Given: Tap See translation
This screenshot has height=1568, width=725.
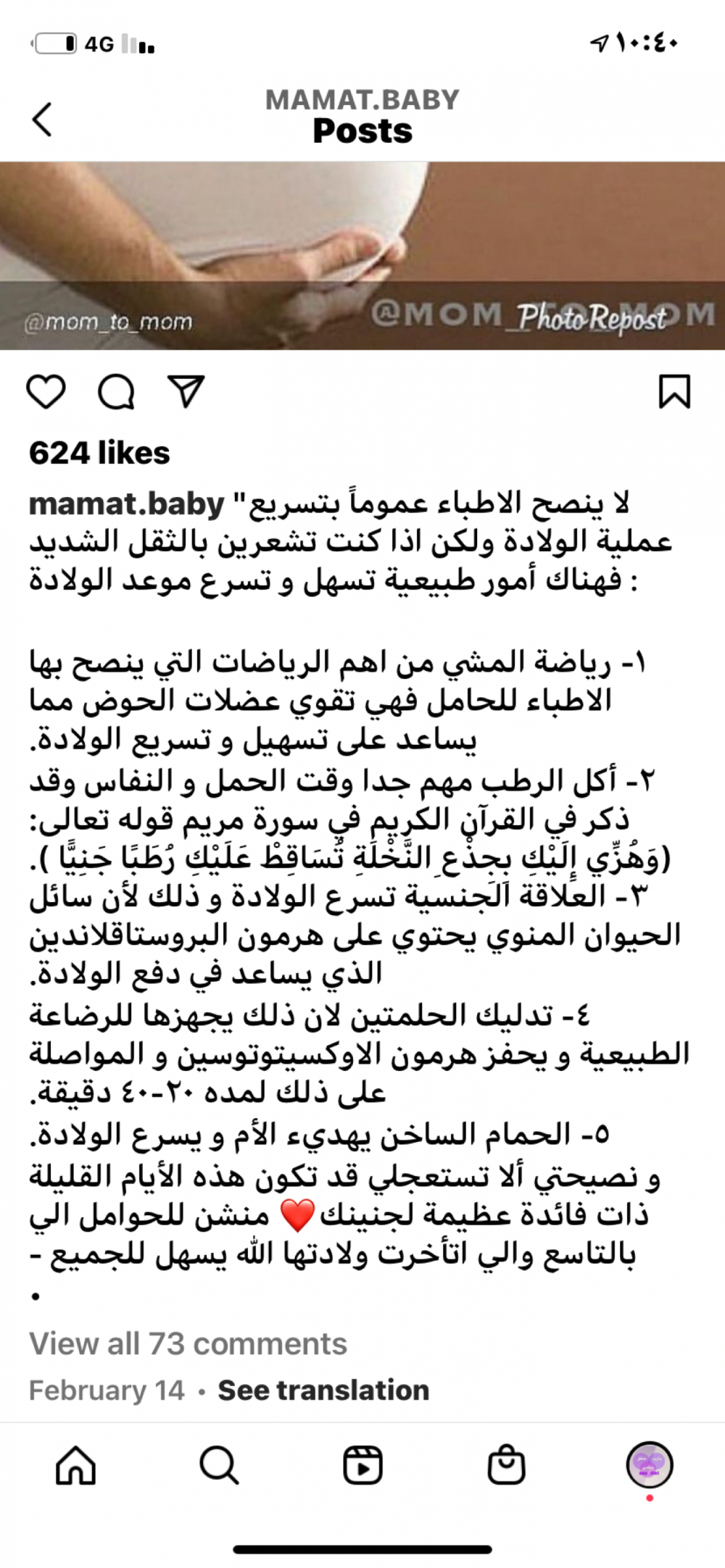Looking at the screenshot, I should coord(323,1390).
